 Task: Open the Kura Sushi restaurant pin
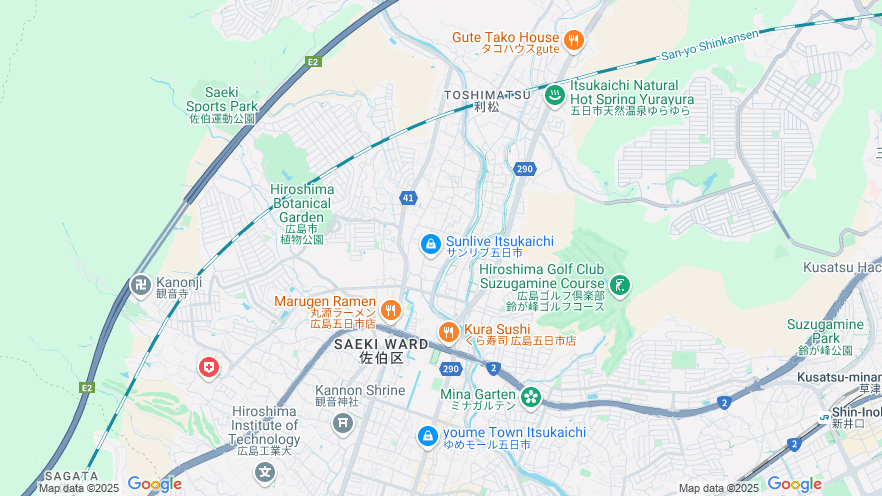click(x=448, y=332)
